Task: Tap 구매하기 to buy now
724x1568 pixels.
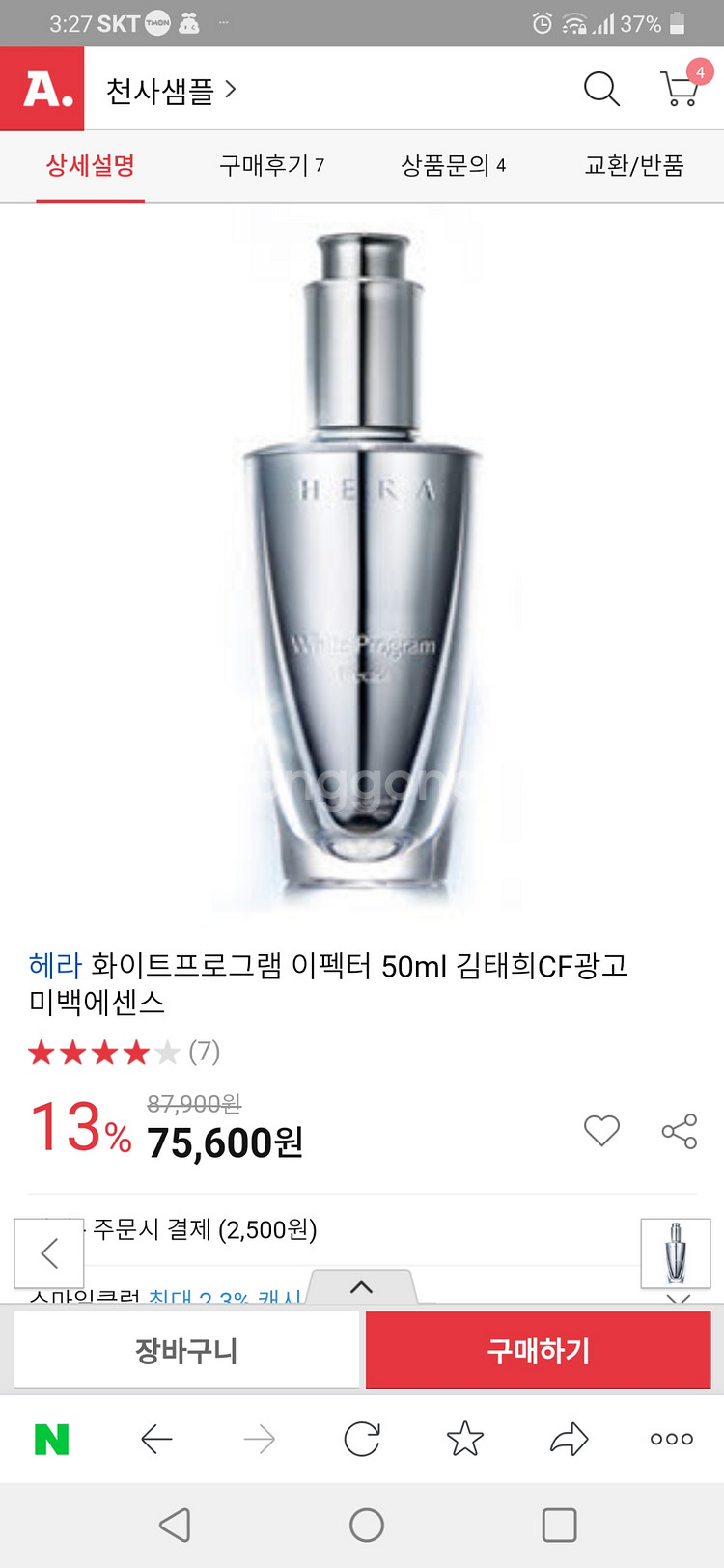Action: (538, 1351)
